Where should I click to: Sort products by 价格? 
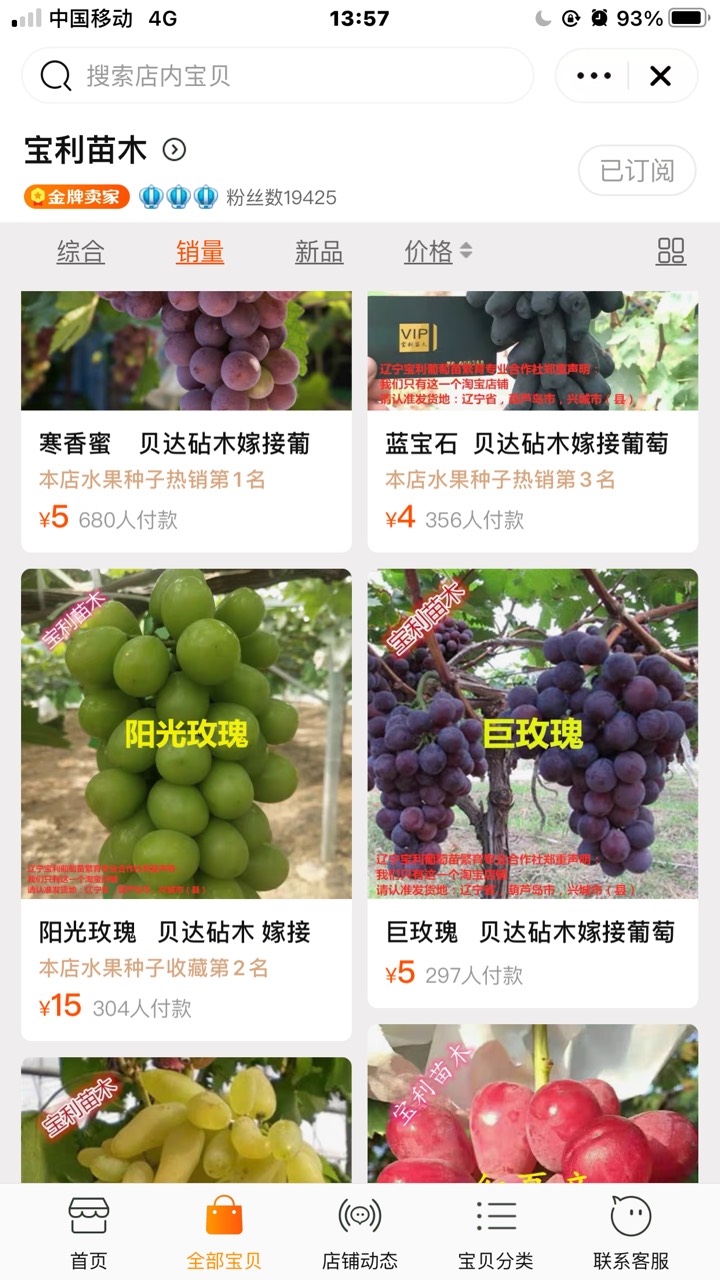coord(437,252)
